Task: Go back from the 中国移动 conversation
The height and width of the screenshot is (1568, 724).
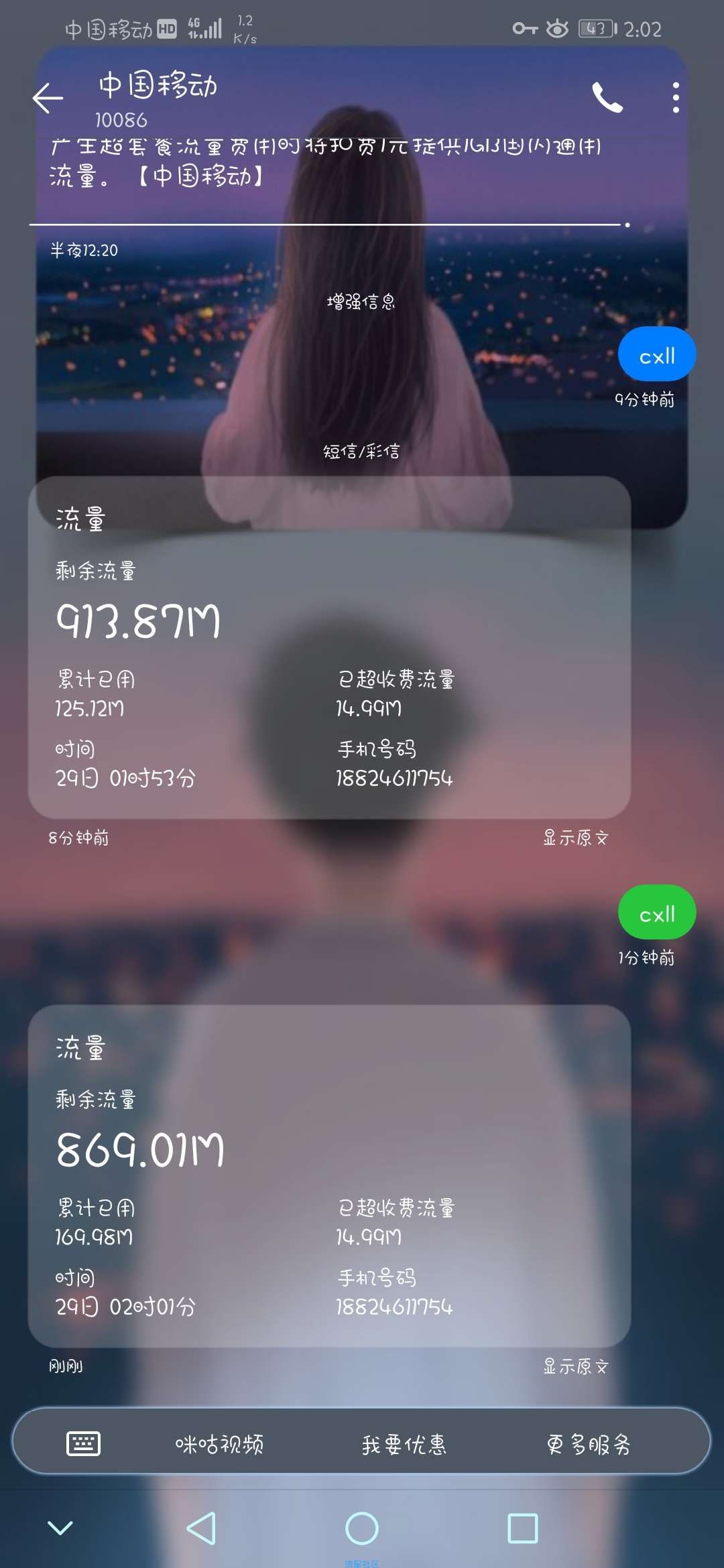Action: (48, 99)
